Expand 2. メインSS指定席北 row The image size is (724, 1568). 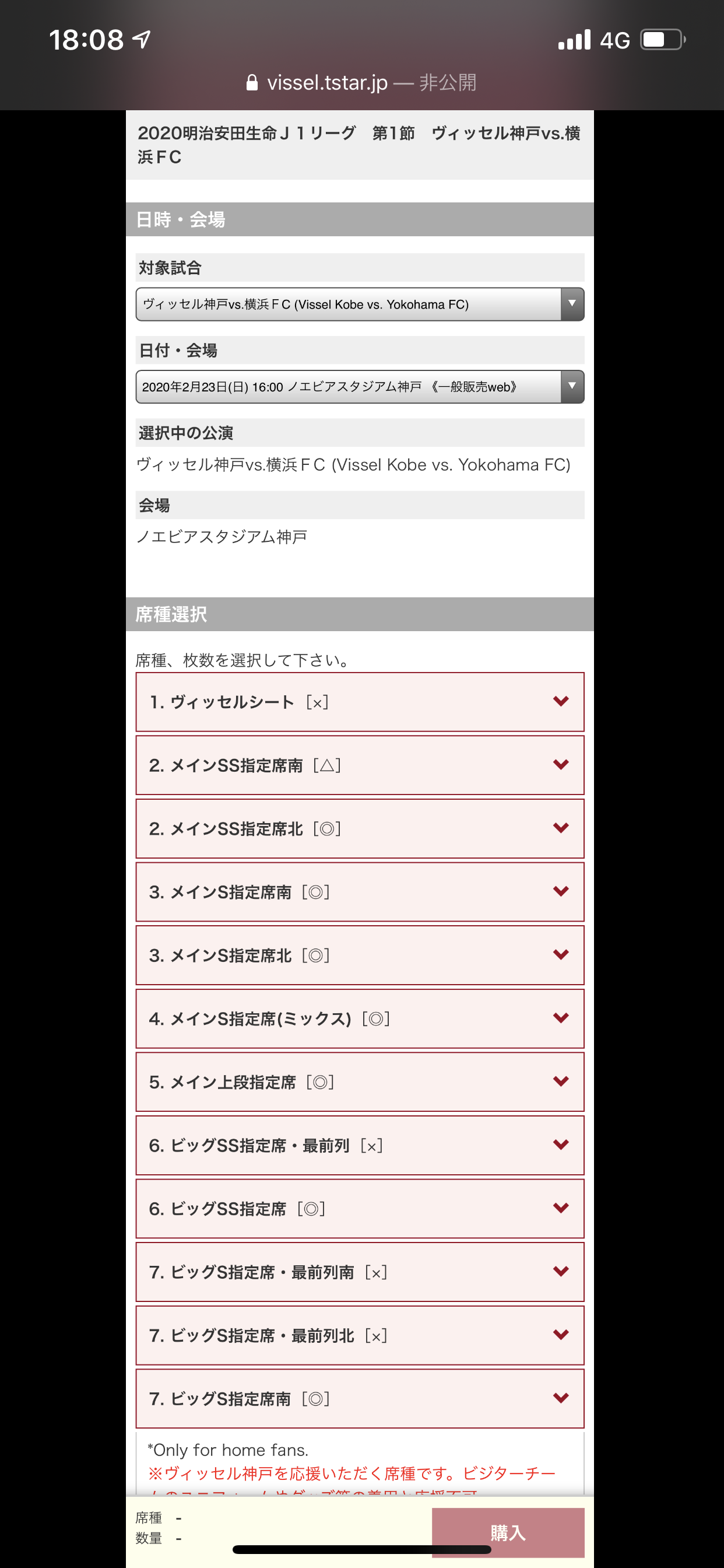(360, 828)
